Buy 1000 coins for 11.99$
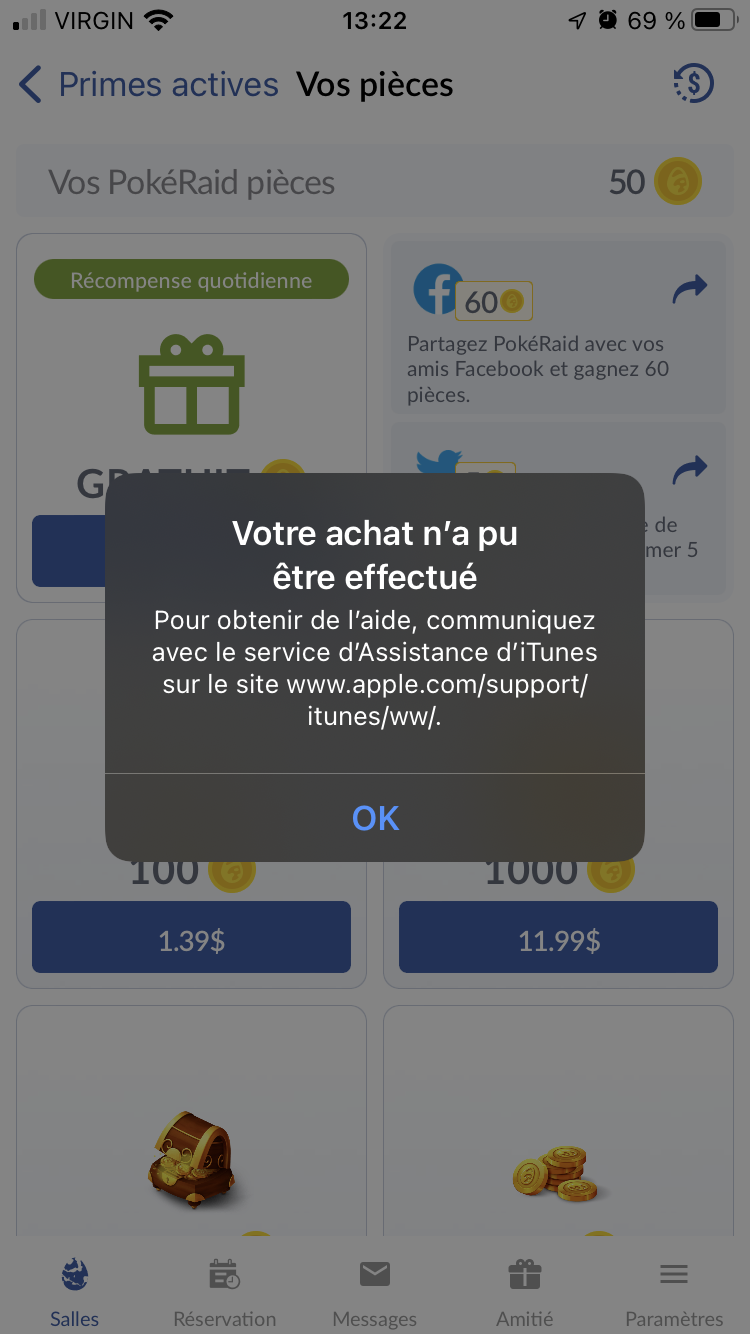This screenshot has width=750, height=1334. point(558,937)
